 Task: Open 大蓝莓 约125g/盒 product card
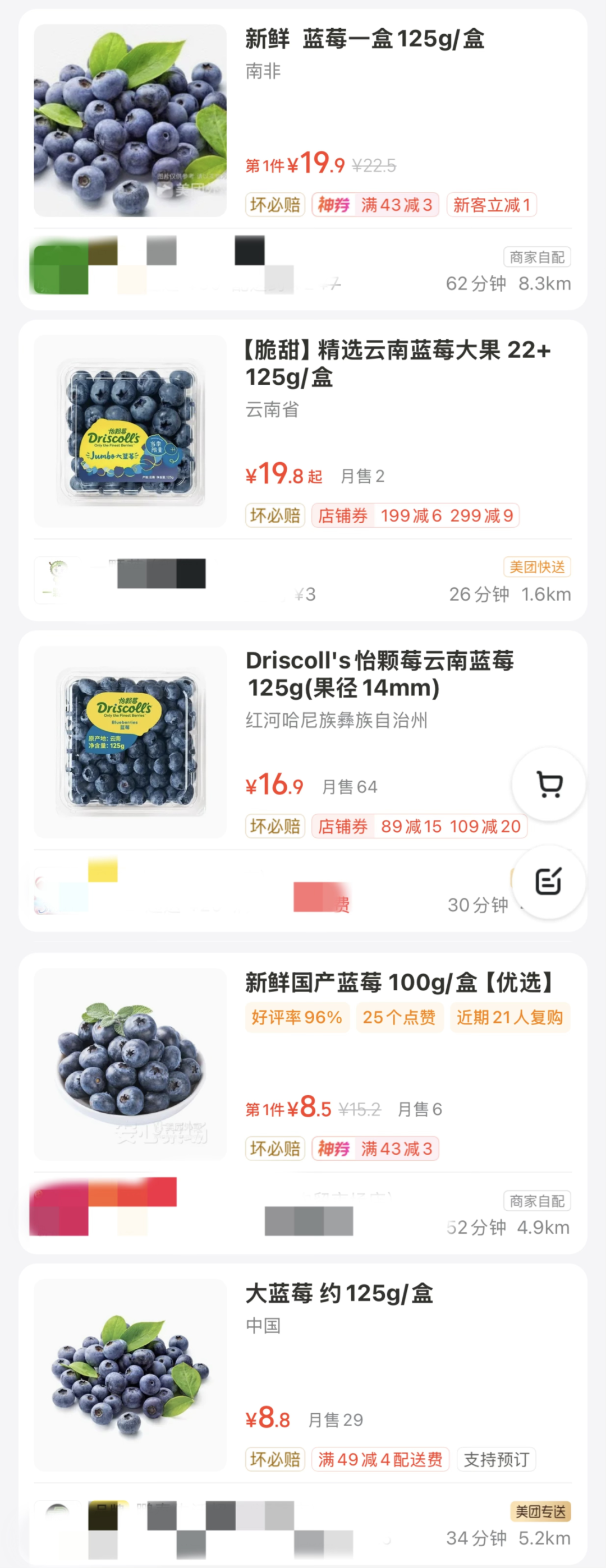338,1293
